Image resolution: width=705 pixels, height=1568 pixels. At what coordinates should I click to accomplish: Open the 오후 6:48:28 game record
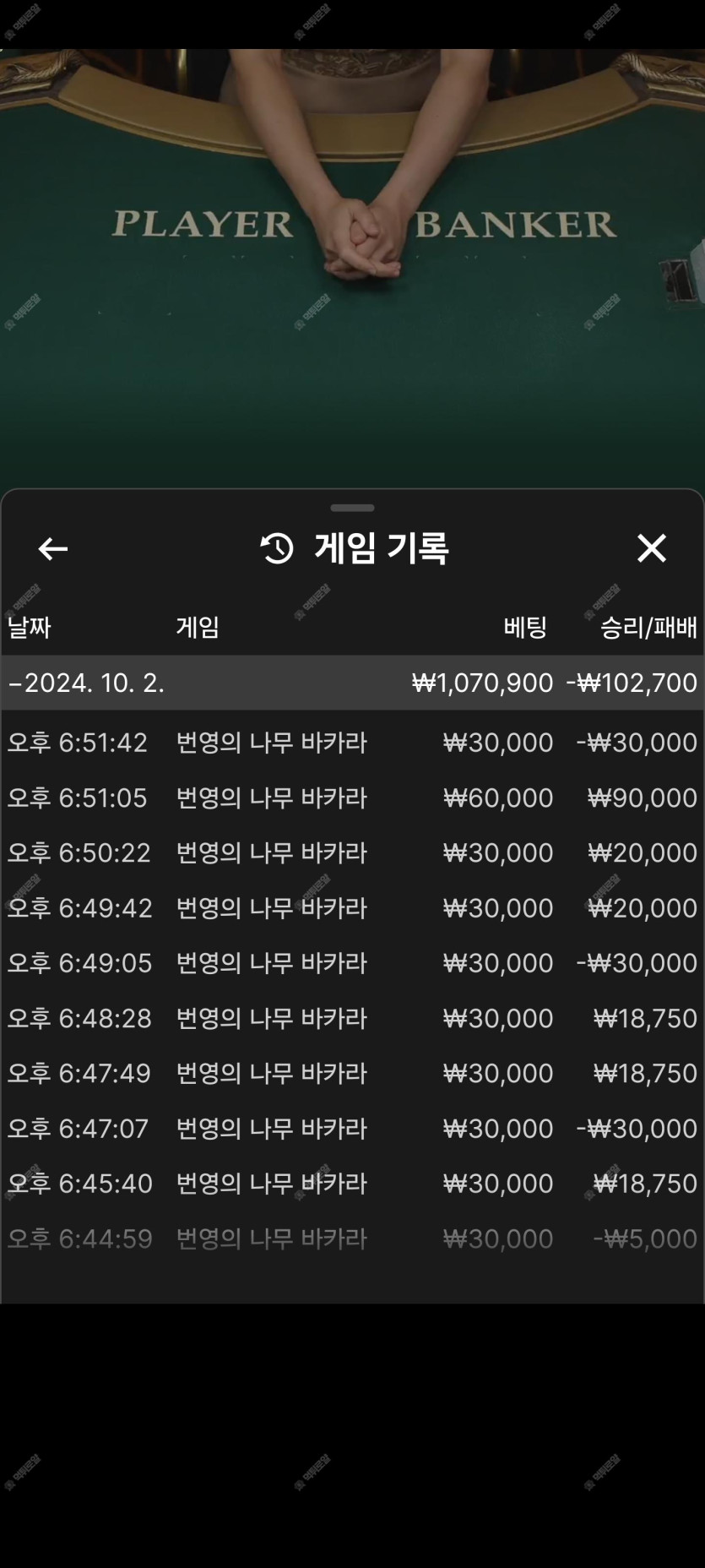coord(352,1018)
